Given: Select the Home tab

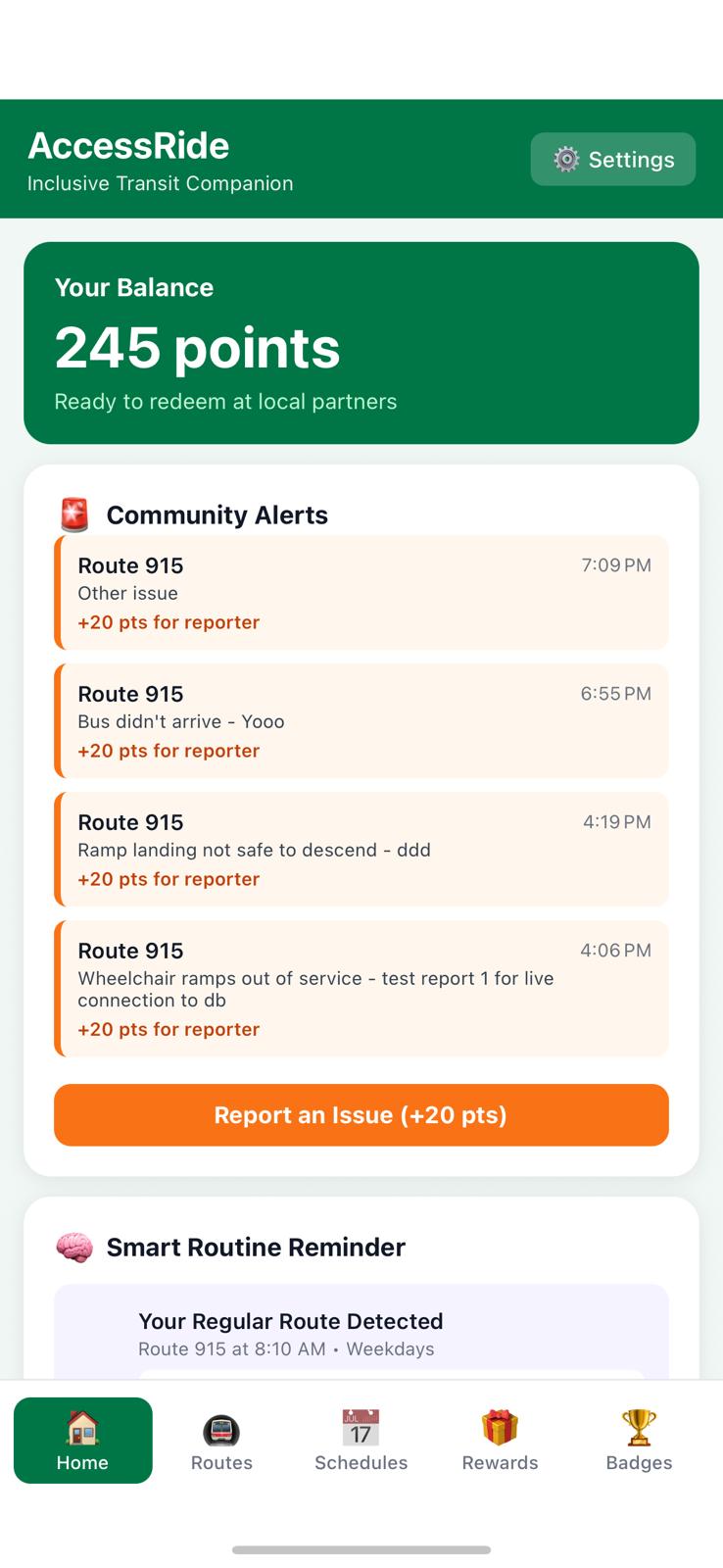Looking at the screenshot, I should click(x=82, y=1441).
